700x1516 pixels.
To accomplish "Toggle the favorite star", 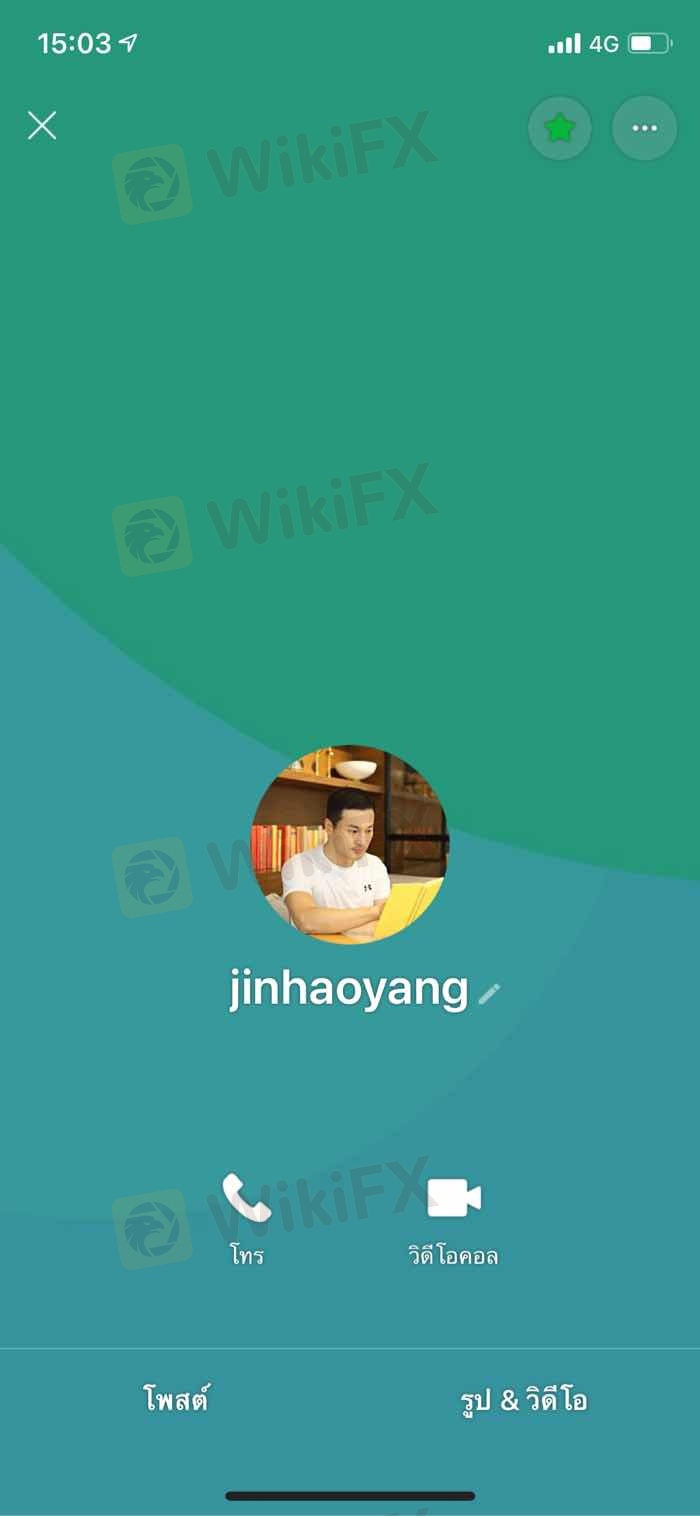I will click(560, 128).
